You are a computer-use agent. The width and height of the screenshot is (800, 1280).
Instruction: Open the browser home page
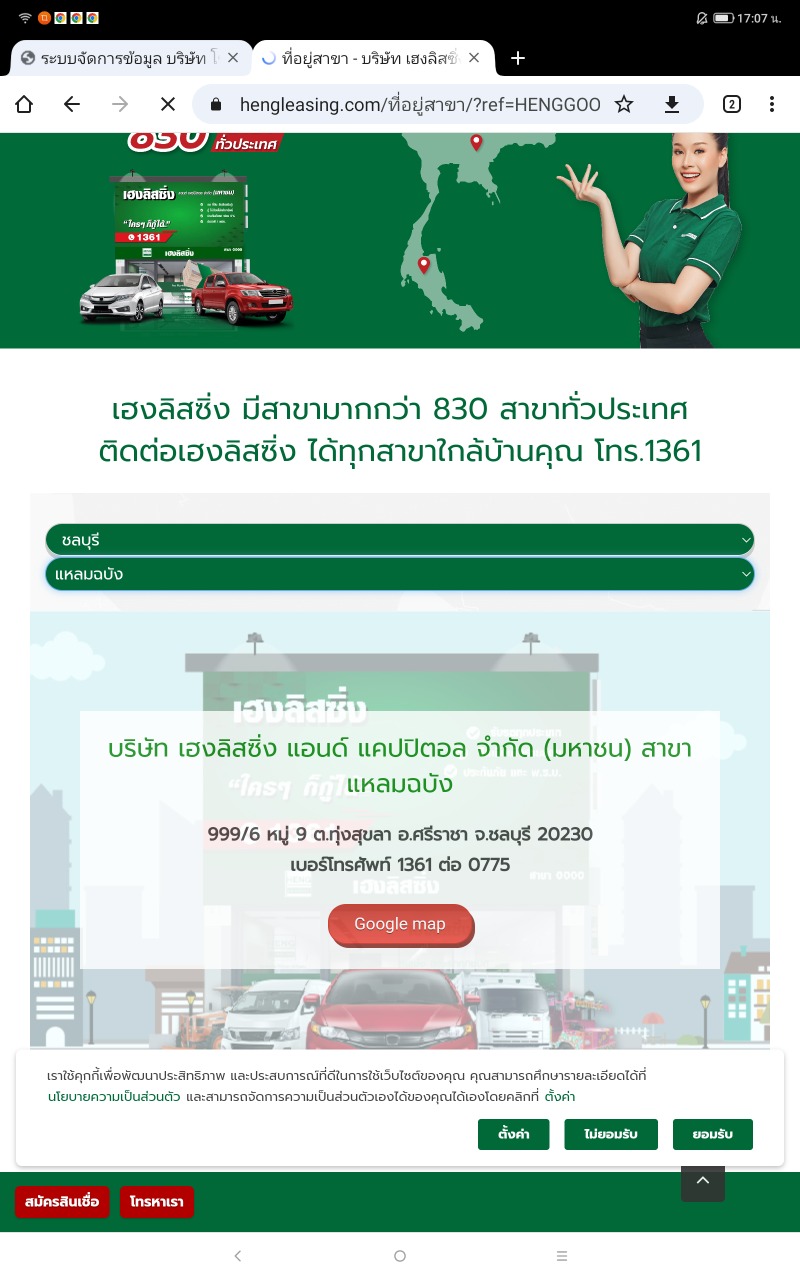[24, 104]
